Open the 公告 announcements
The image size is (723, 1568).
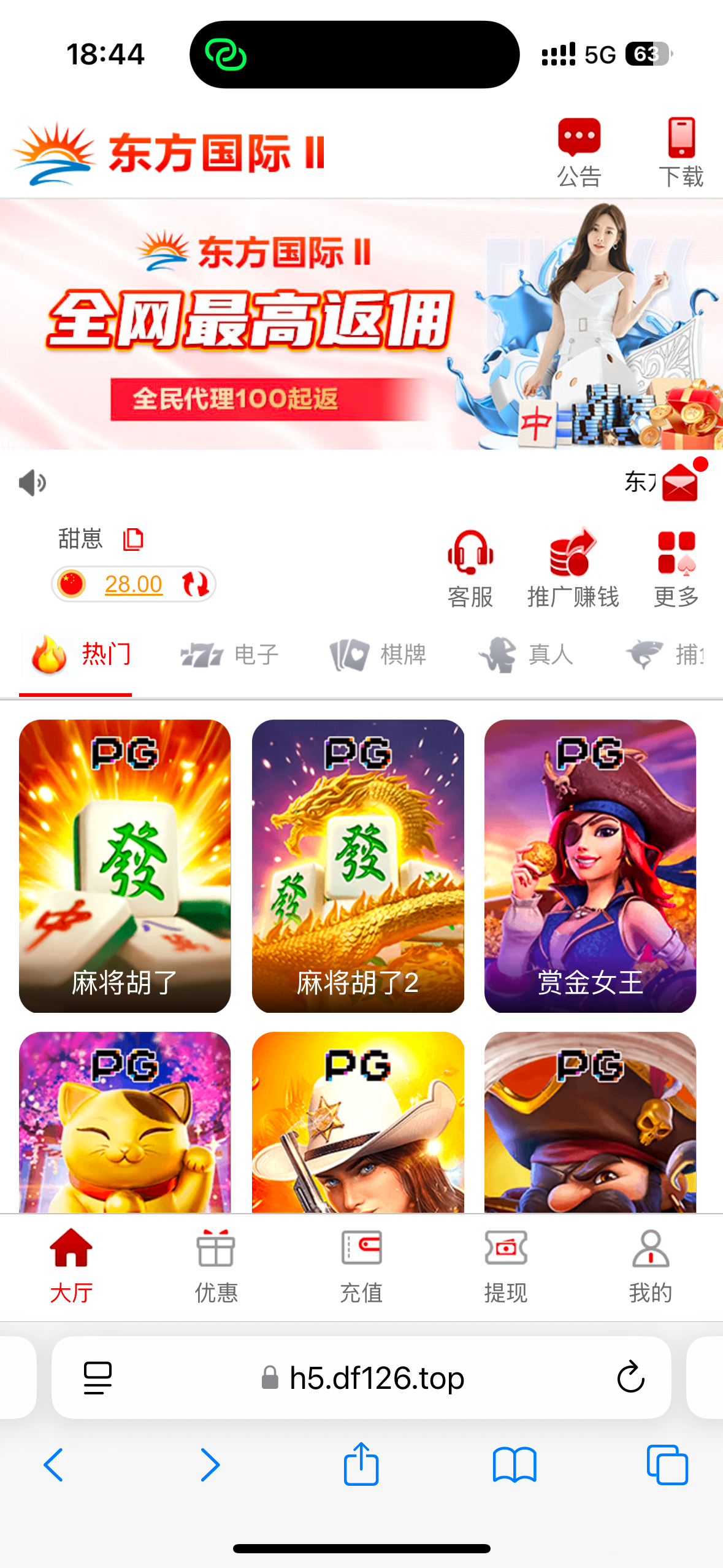pos(579,152)
